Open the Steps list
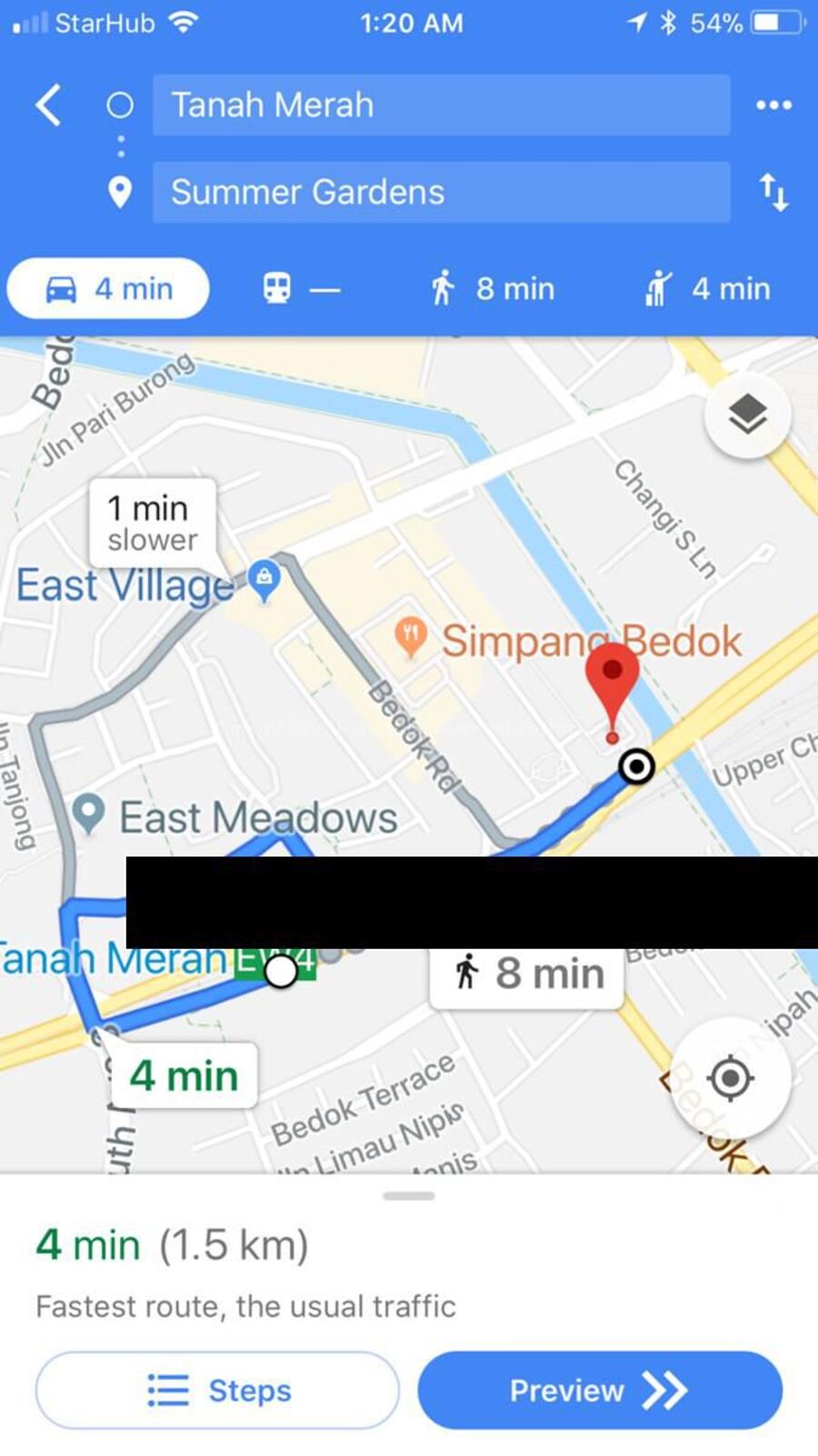Viewport: 818px width, 1456px height. click(x=217, y=1390)
